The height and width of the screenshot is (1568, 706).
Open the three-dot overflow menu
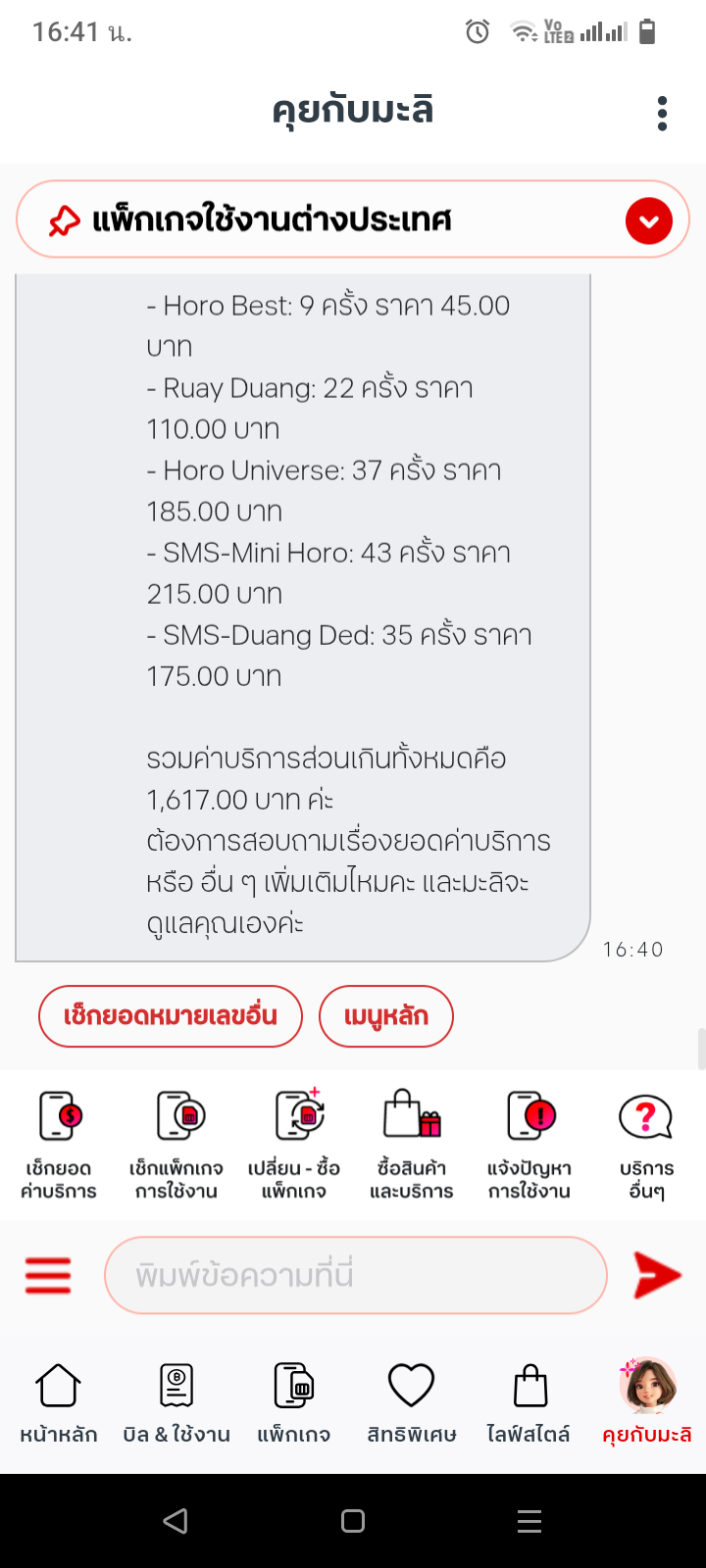[663, 114]
